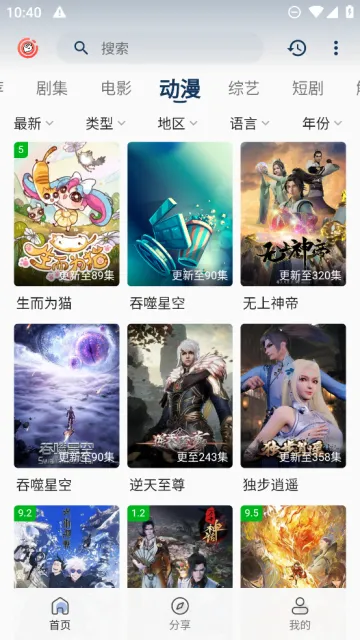The height and width of the screenshot is (640, 360).
Task: Expand the 地区 filter dropdown
Action: 178,123
